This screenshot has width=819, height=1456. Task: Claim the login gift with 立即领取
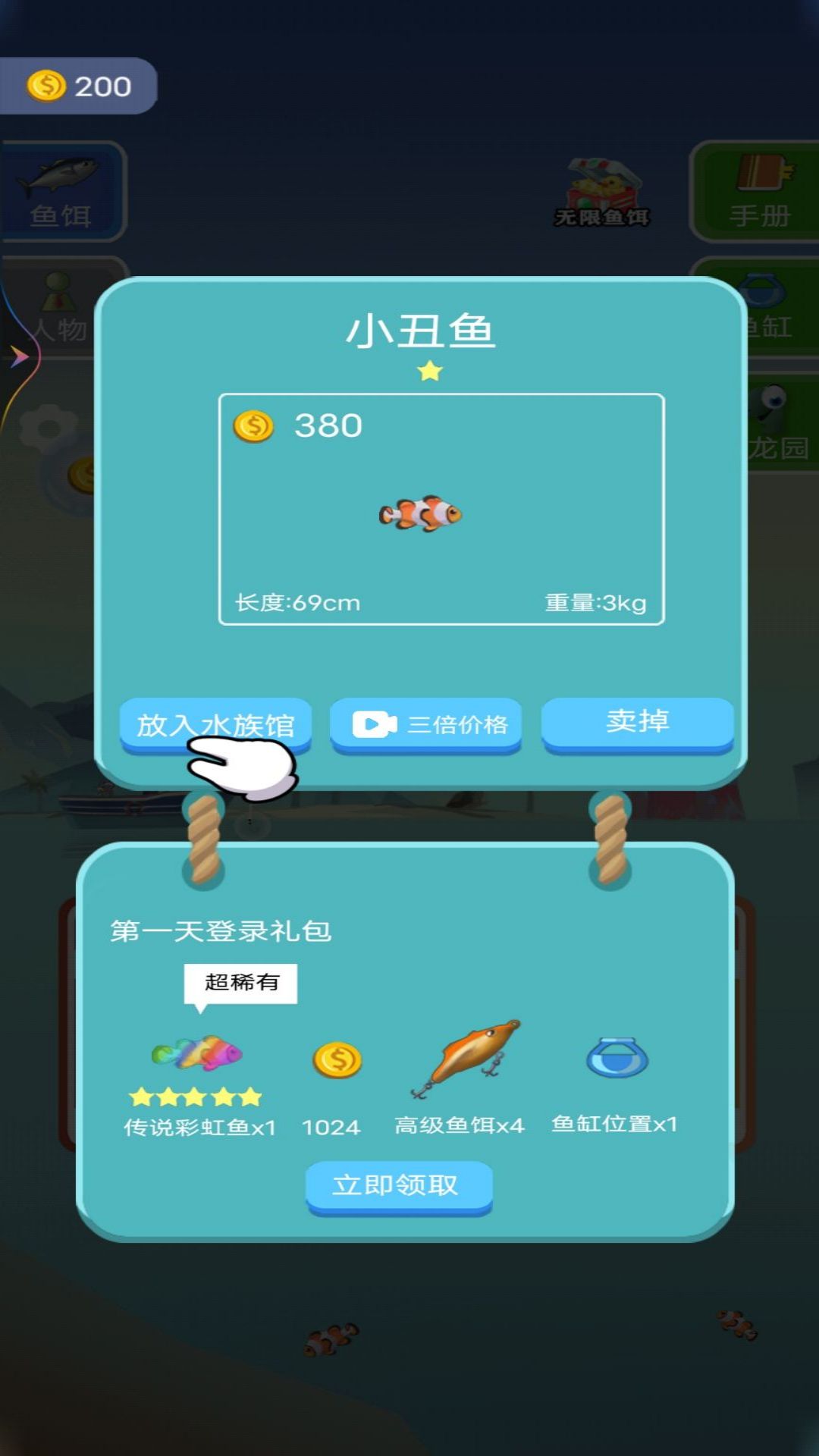tap(399, 1187)
